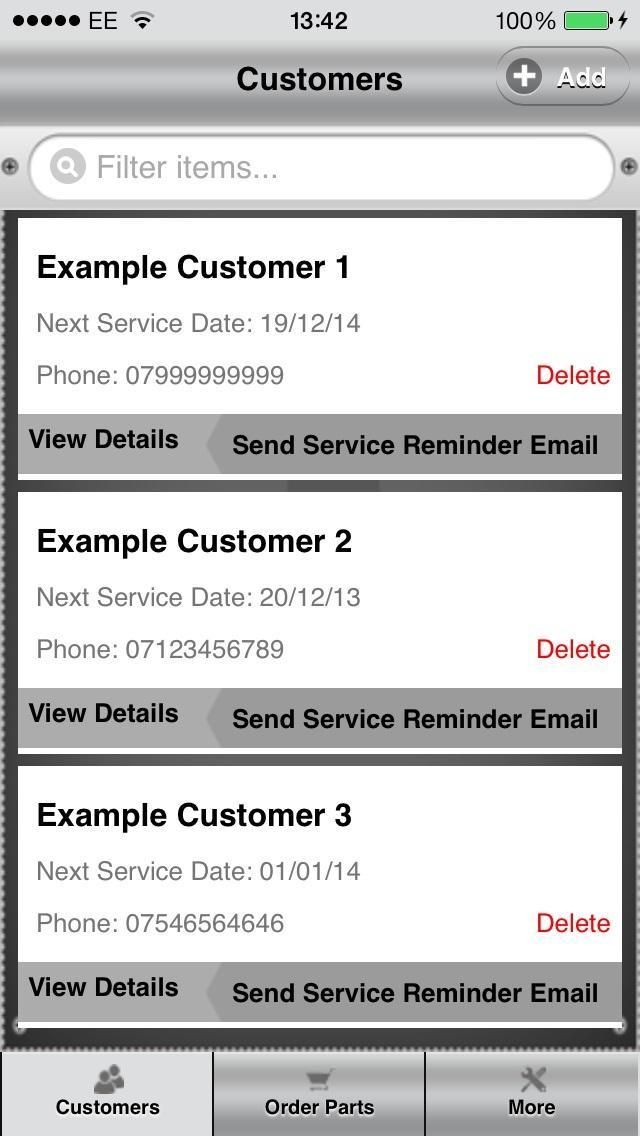
Task: View Details for Example Customer 3
Action: click(104, 989)
